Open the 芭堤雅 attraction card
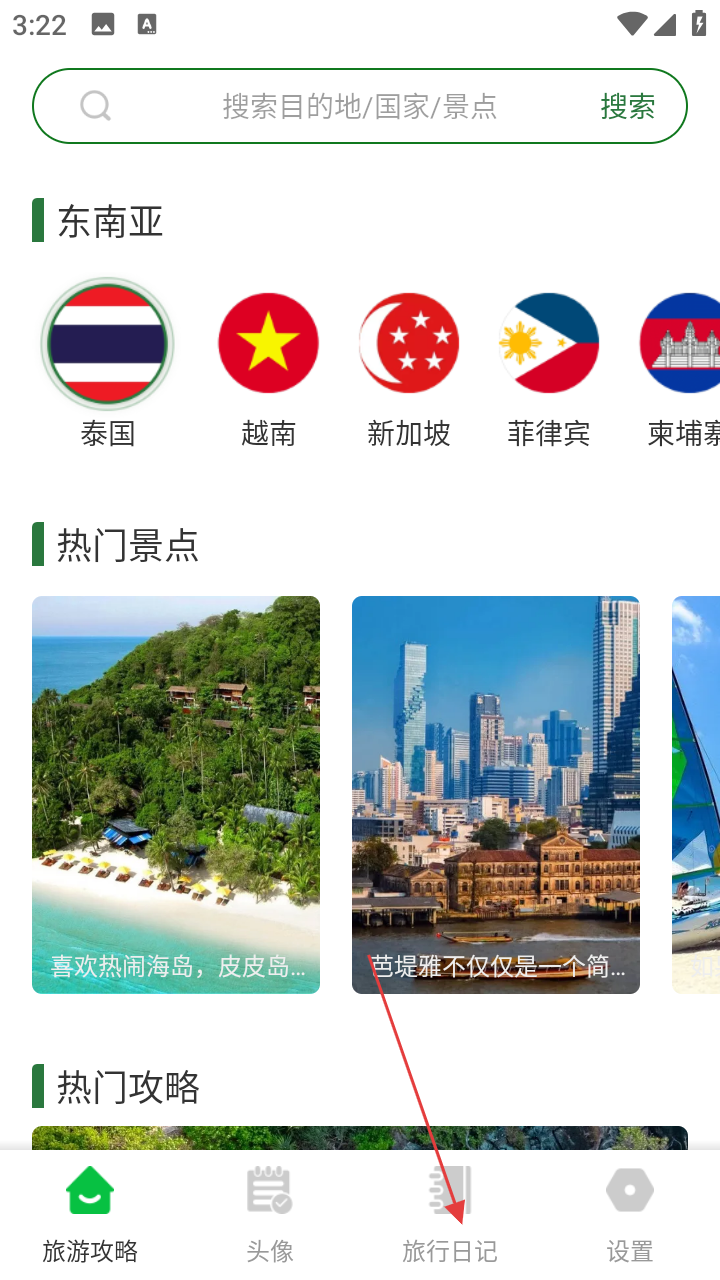 click(495, 794)
